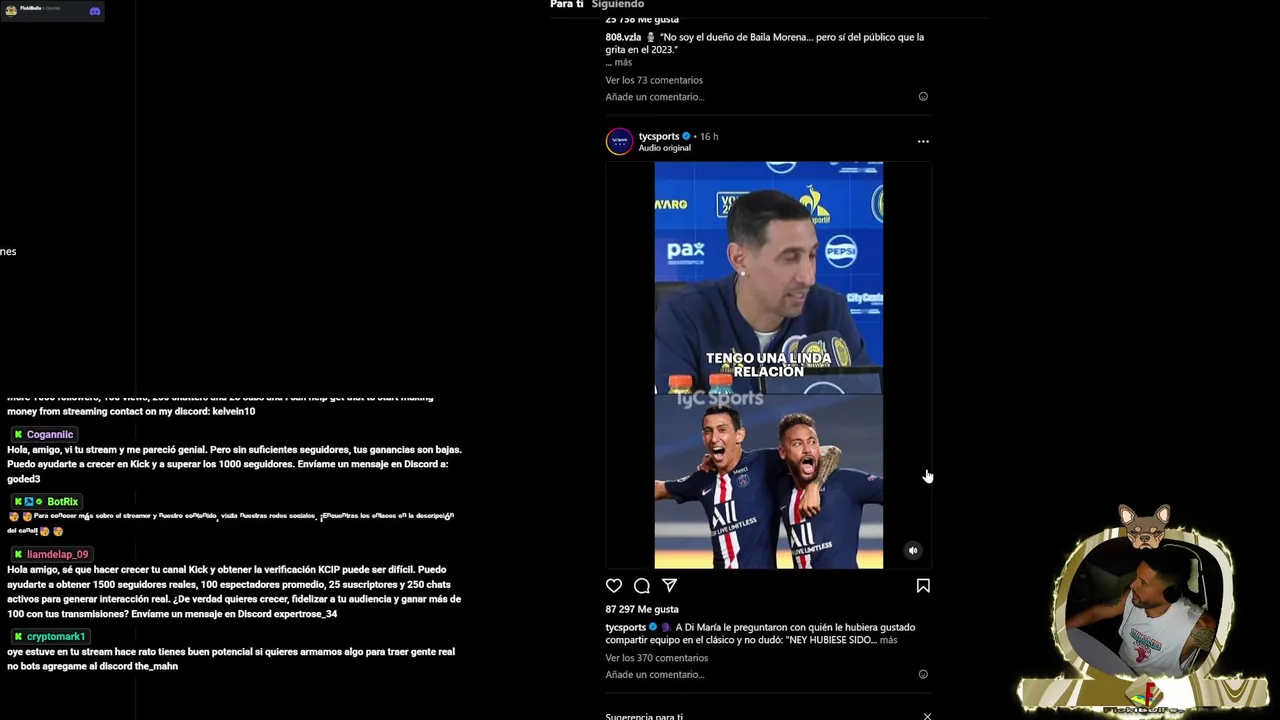View all 73 comments on 808.vzla post
Viewport: 1280px width, 720px height.
point(654,80)
